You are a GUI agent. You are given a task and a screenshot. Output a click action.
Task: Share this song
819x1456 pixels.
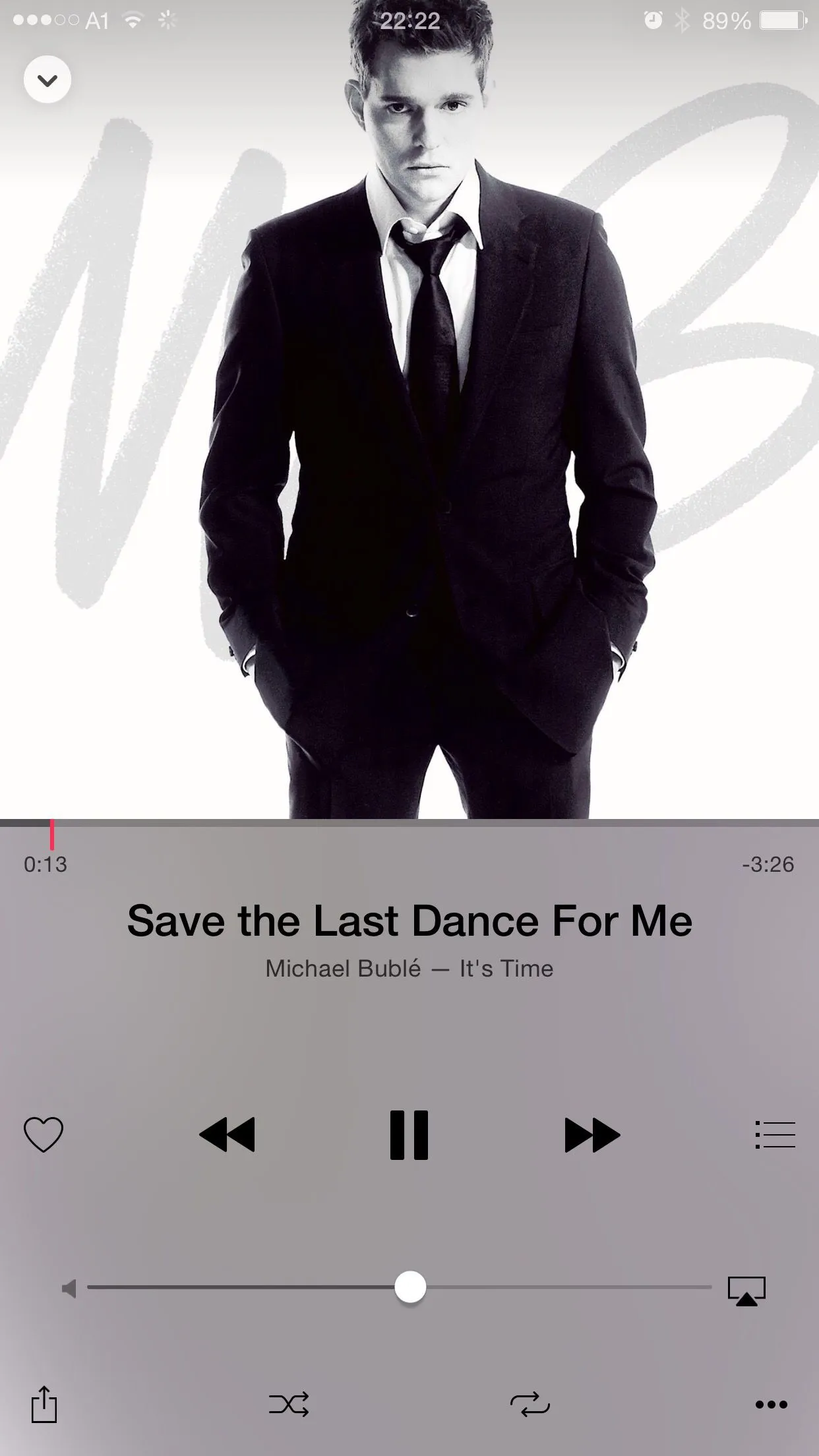point(44,1403)
